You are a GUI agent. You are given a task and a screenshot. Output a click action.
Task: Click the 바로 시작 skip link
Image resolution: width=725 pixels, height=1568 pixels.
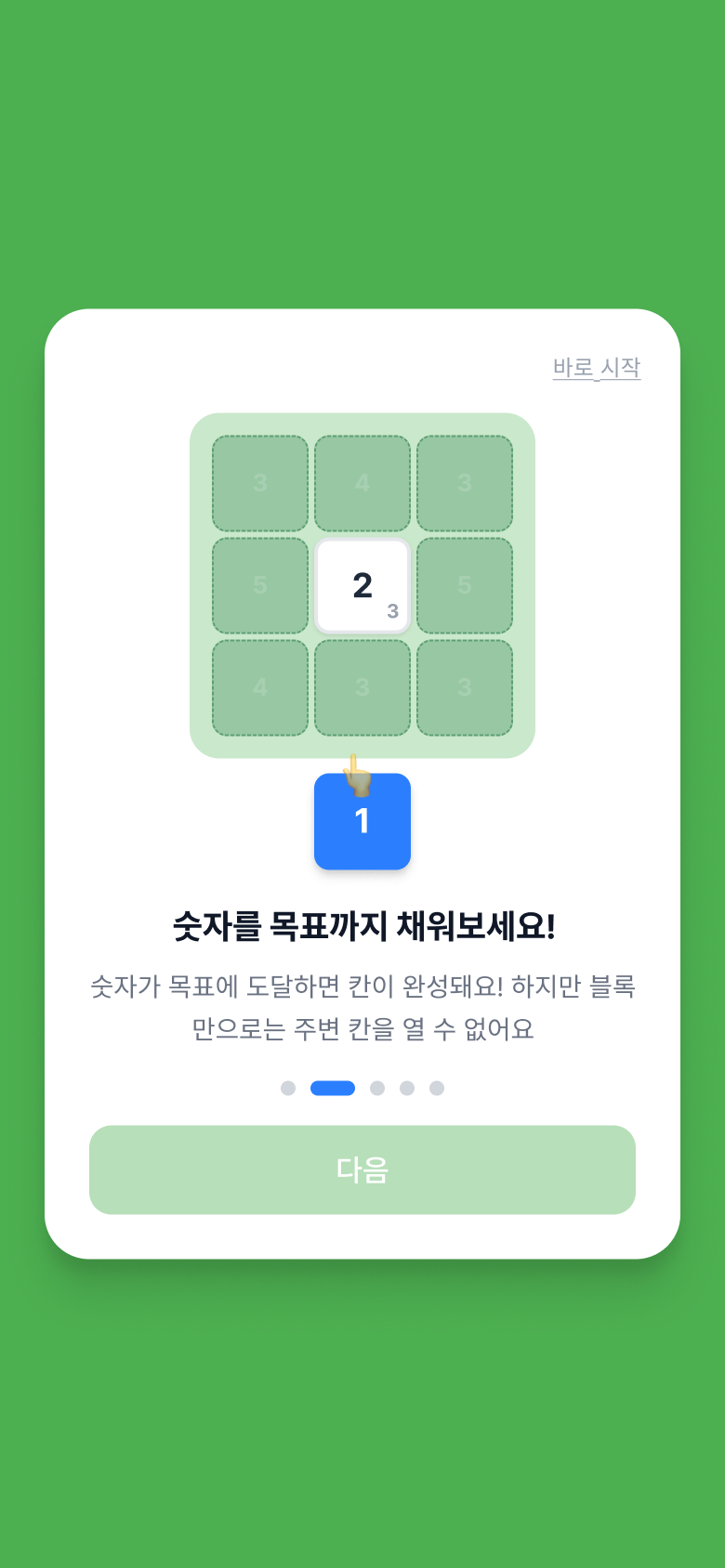[596, 368]
